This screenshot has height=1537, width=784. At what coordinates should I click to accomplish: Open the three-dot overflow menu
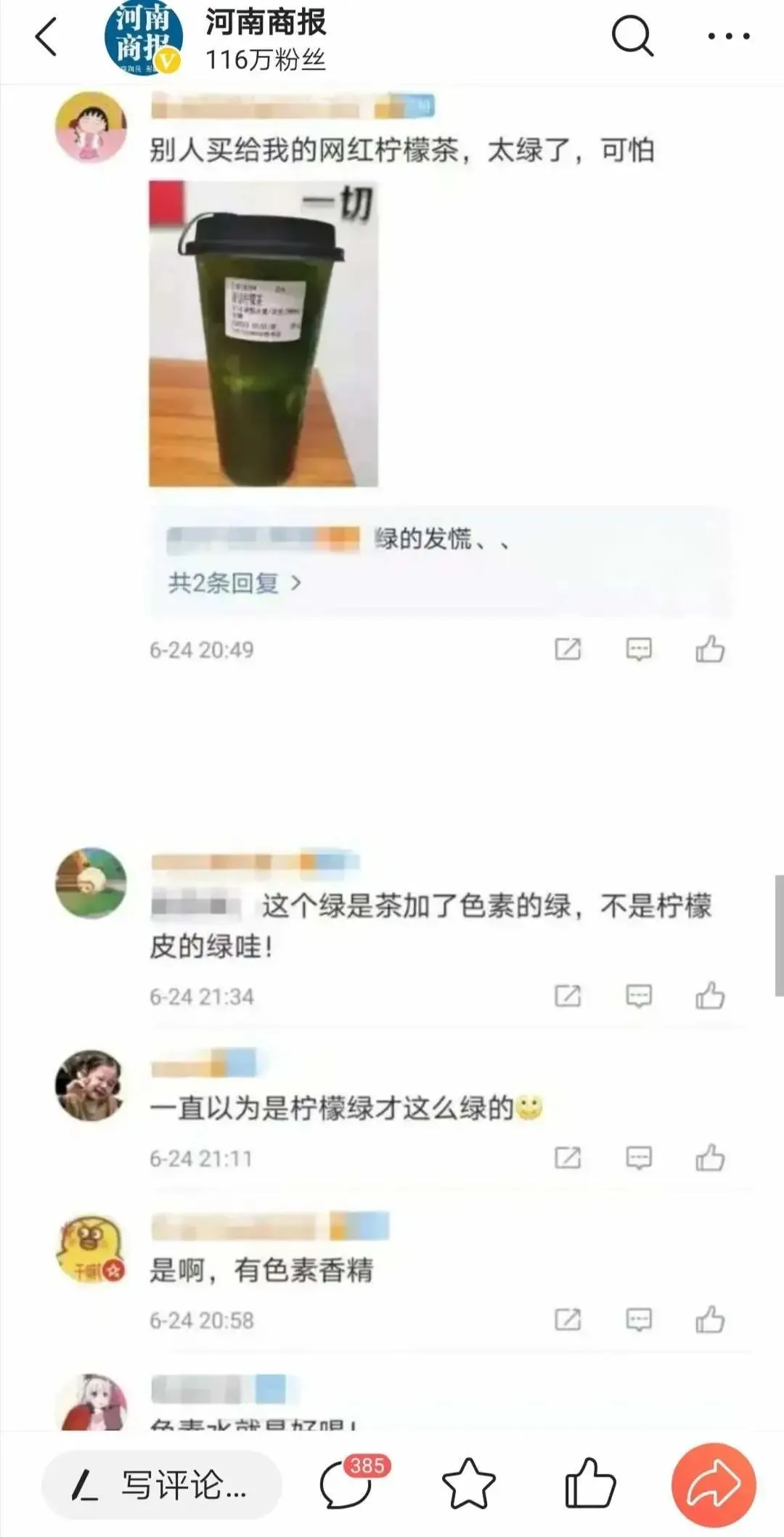click(x=729, y=36)
